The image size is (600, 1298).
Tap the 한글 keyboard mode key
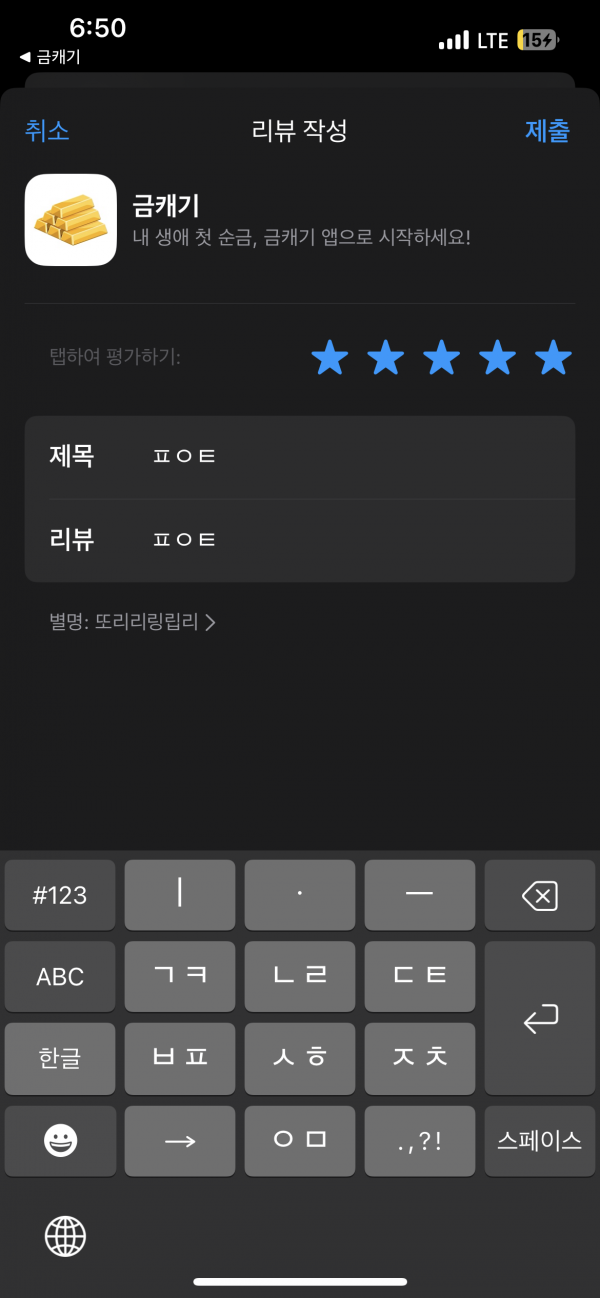[x=60, y=1059]
